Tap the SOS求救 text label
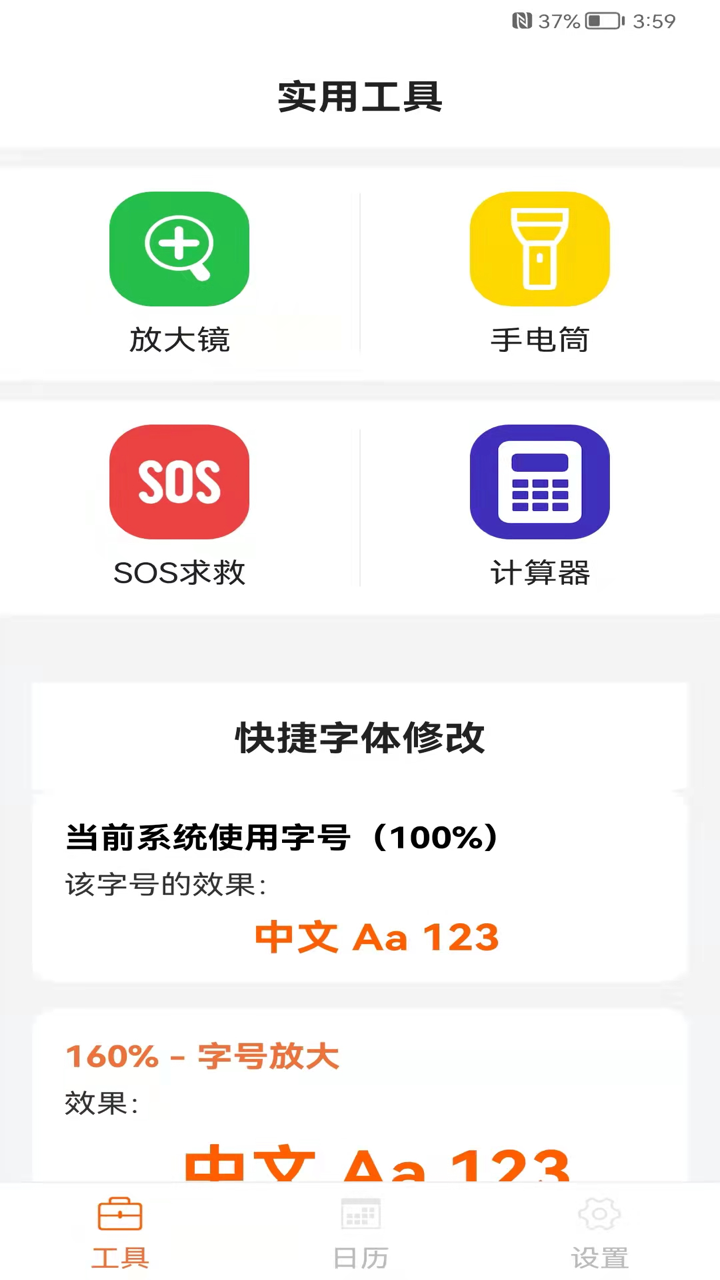This screenshot has height=1280, width=720. (179, 573)
